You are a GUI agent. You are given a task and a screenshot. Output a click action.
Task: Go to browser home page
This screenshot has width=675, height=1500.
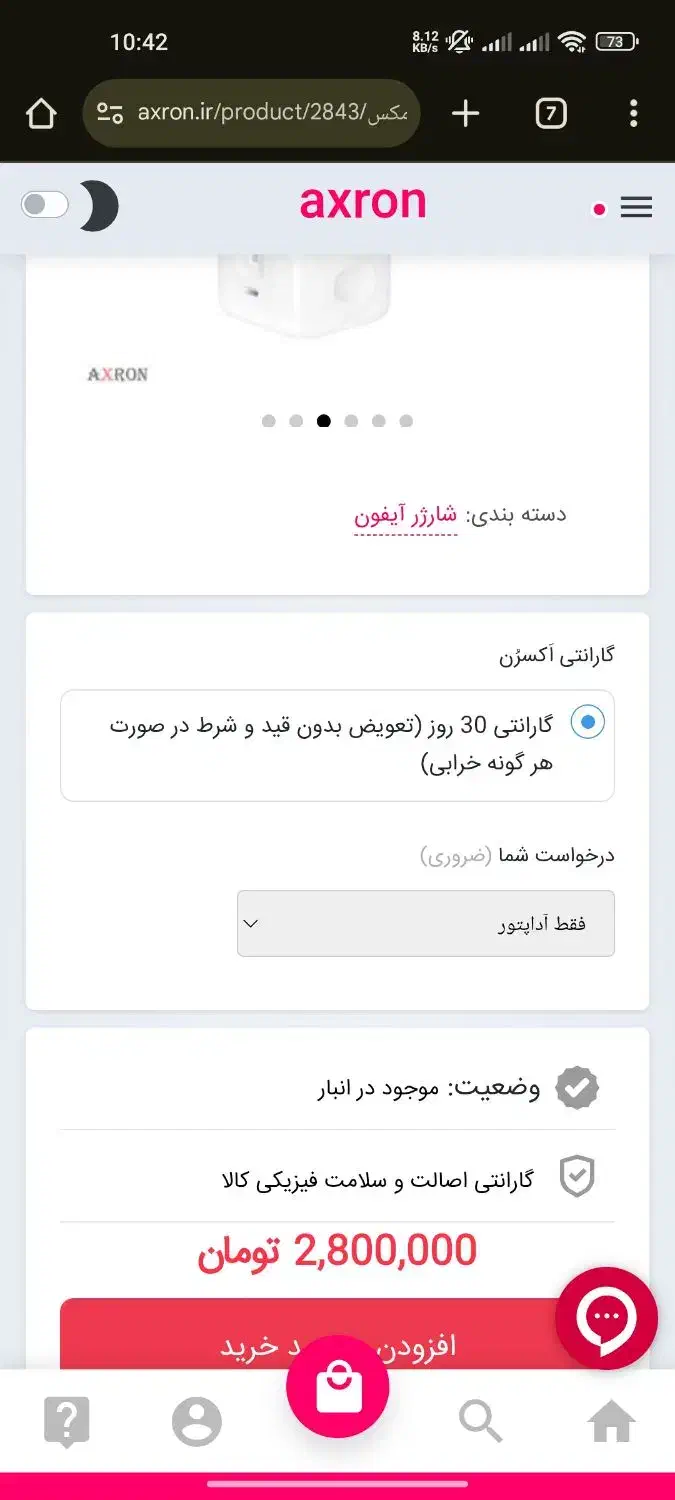tap(41, 113)
